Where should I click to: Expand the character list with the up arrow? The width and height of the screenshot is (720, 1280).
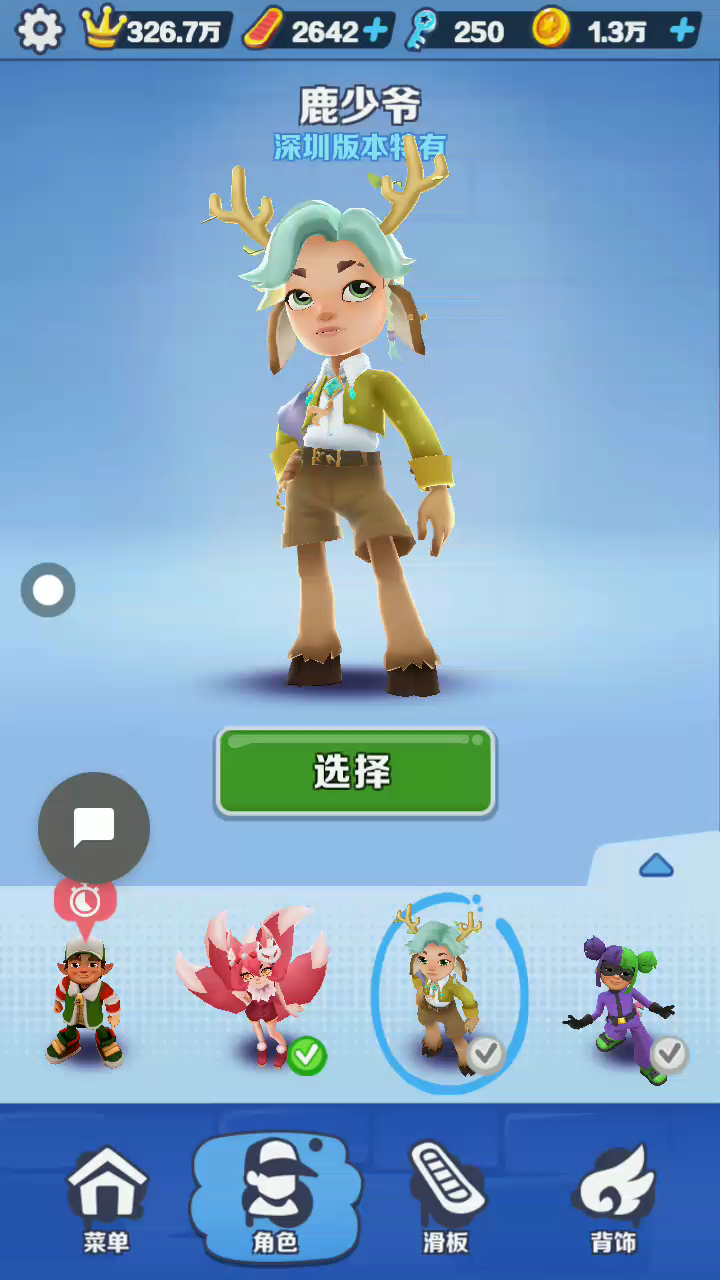[x=656, y=865]
